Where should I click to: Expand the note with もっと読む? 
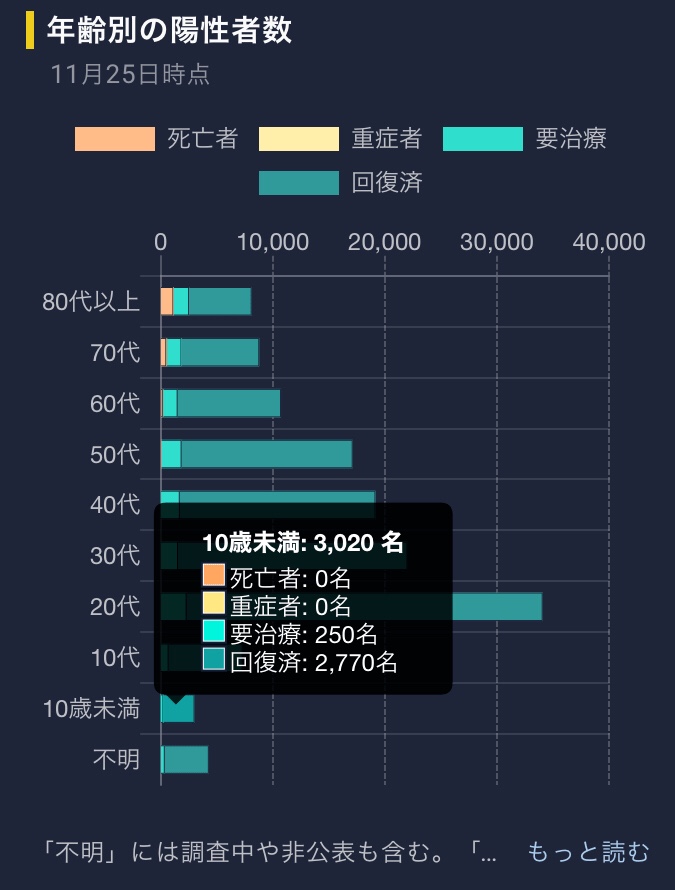587,852
